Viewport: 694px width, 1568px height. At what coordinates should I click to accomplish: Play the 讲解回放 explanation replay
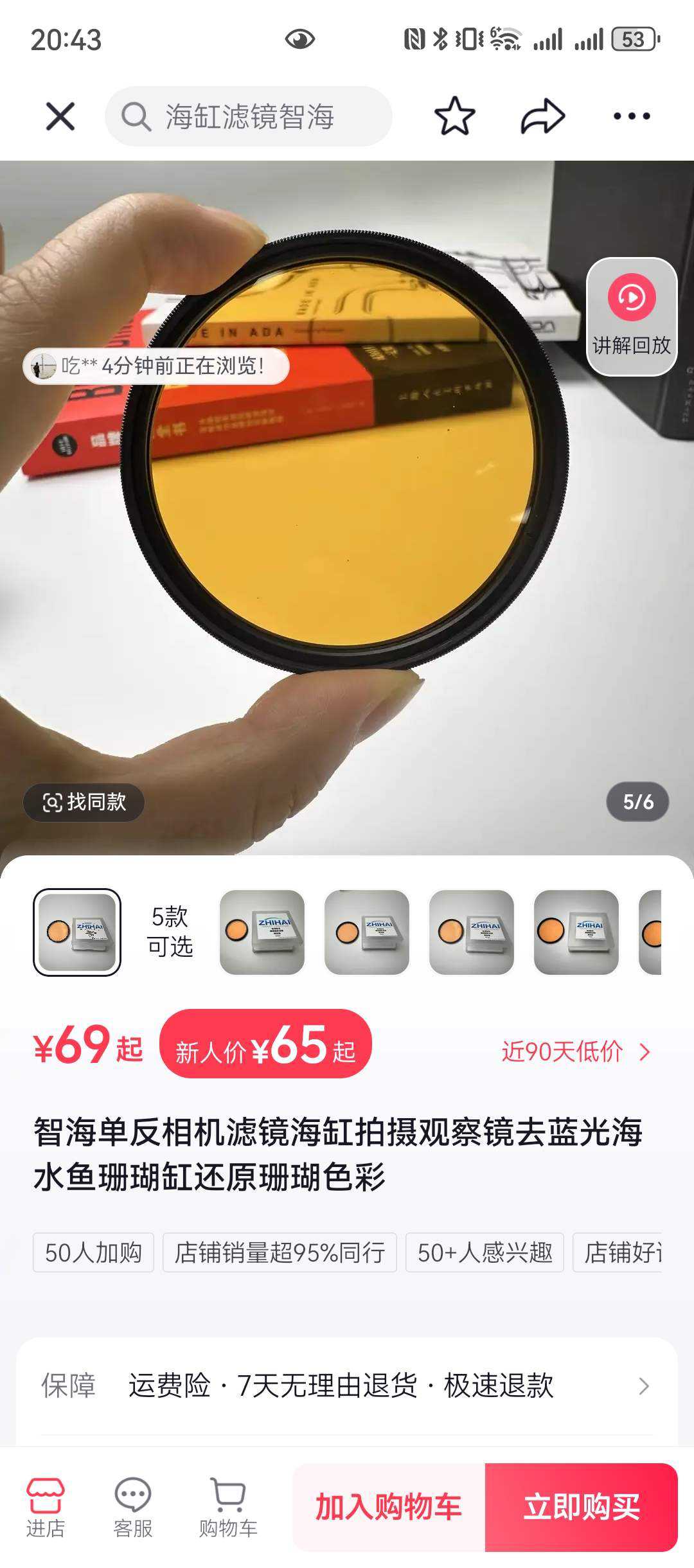tap(631, 316)
